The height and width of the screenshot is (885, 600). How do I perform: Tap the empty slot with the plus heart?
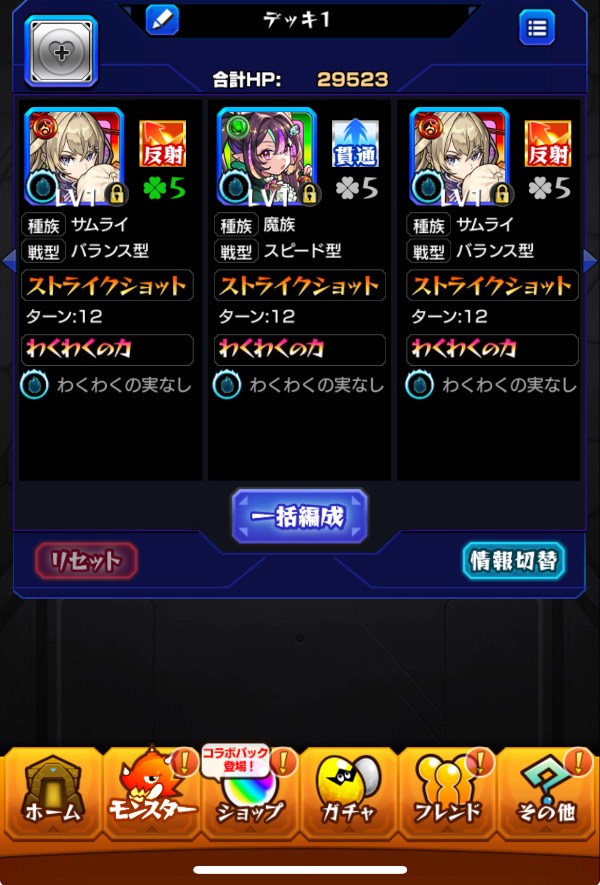(61, 50)
